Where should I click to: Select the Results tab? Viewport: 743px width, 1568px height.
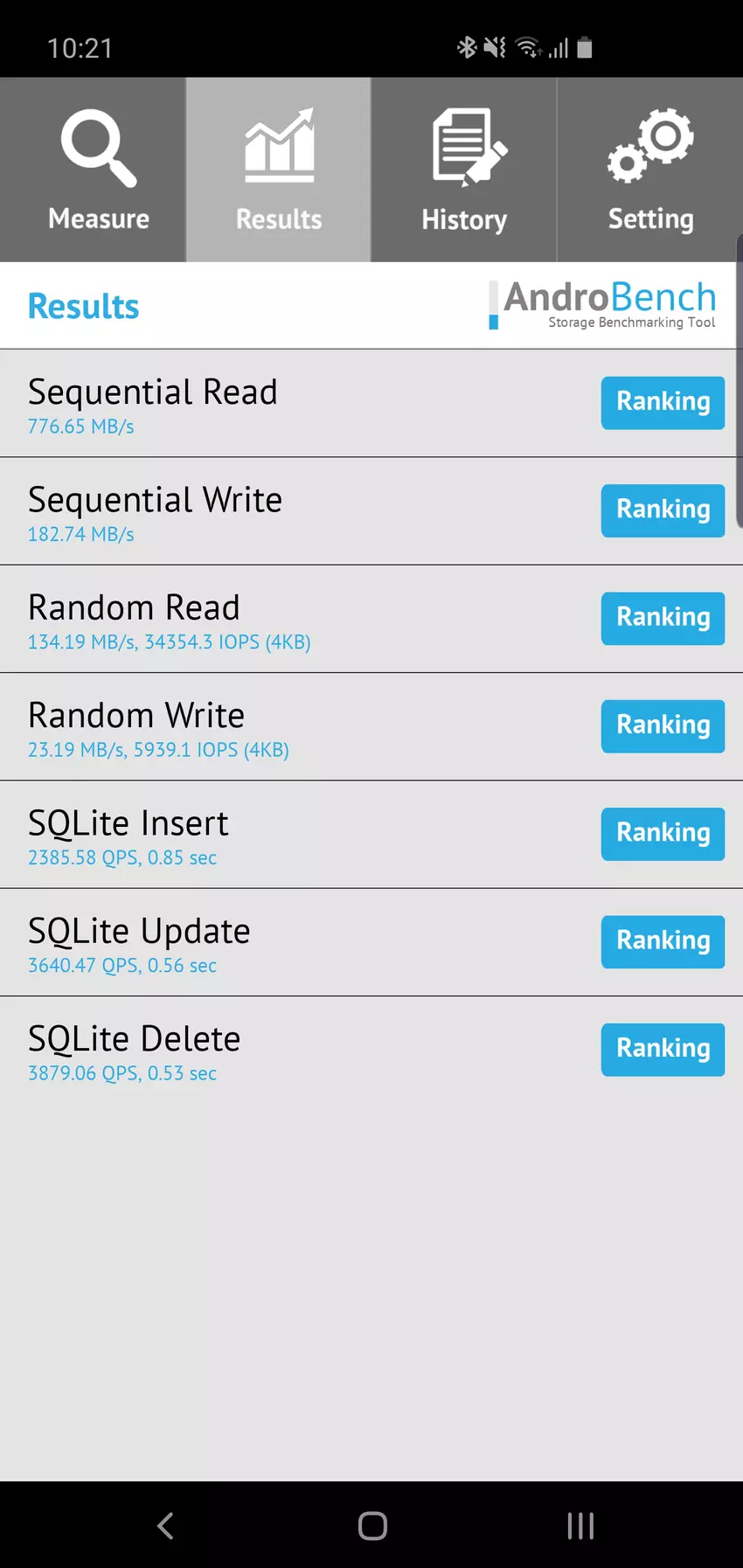pyautogui.click(x=278, y=170)
